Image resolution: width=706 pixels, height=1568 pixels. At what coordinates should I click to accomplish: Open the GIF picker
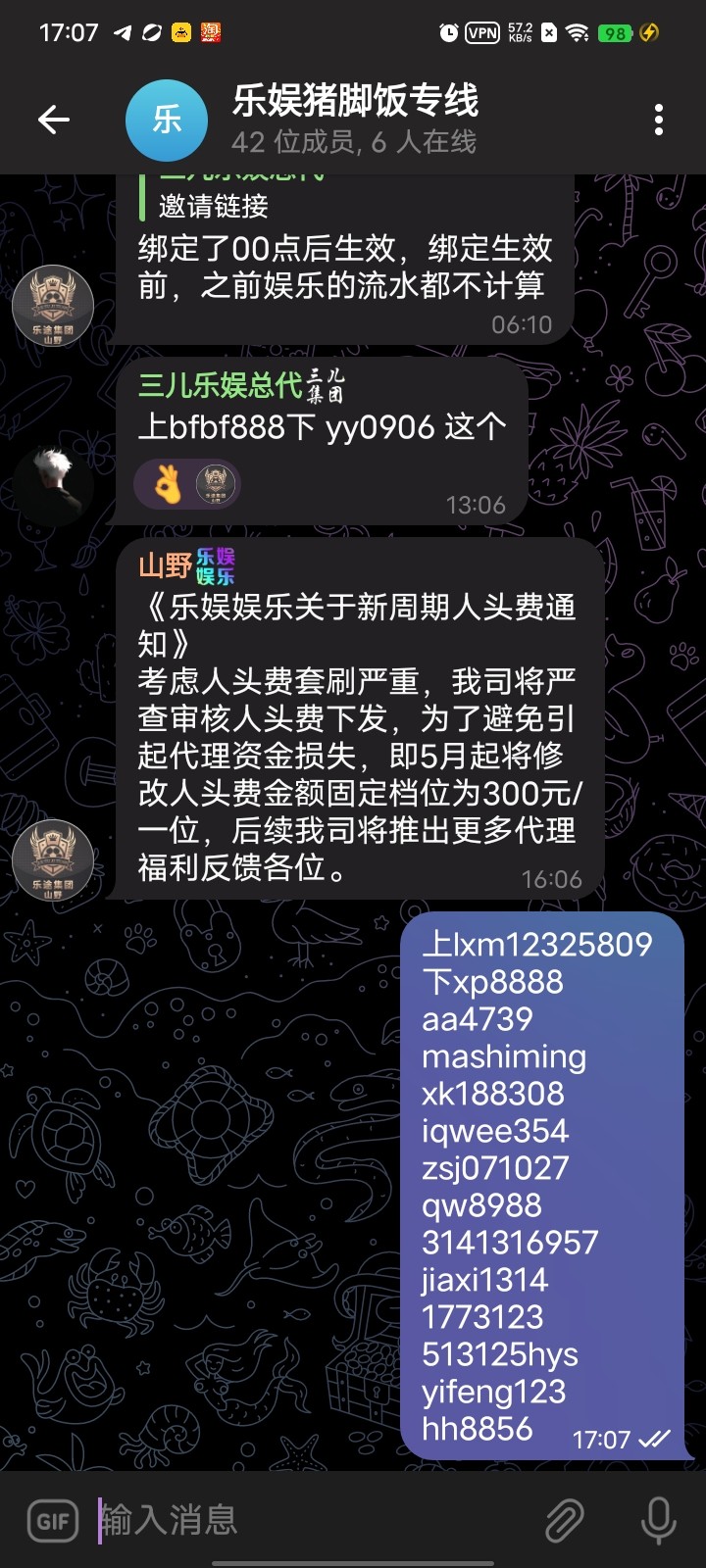[x=53, y=1520]
